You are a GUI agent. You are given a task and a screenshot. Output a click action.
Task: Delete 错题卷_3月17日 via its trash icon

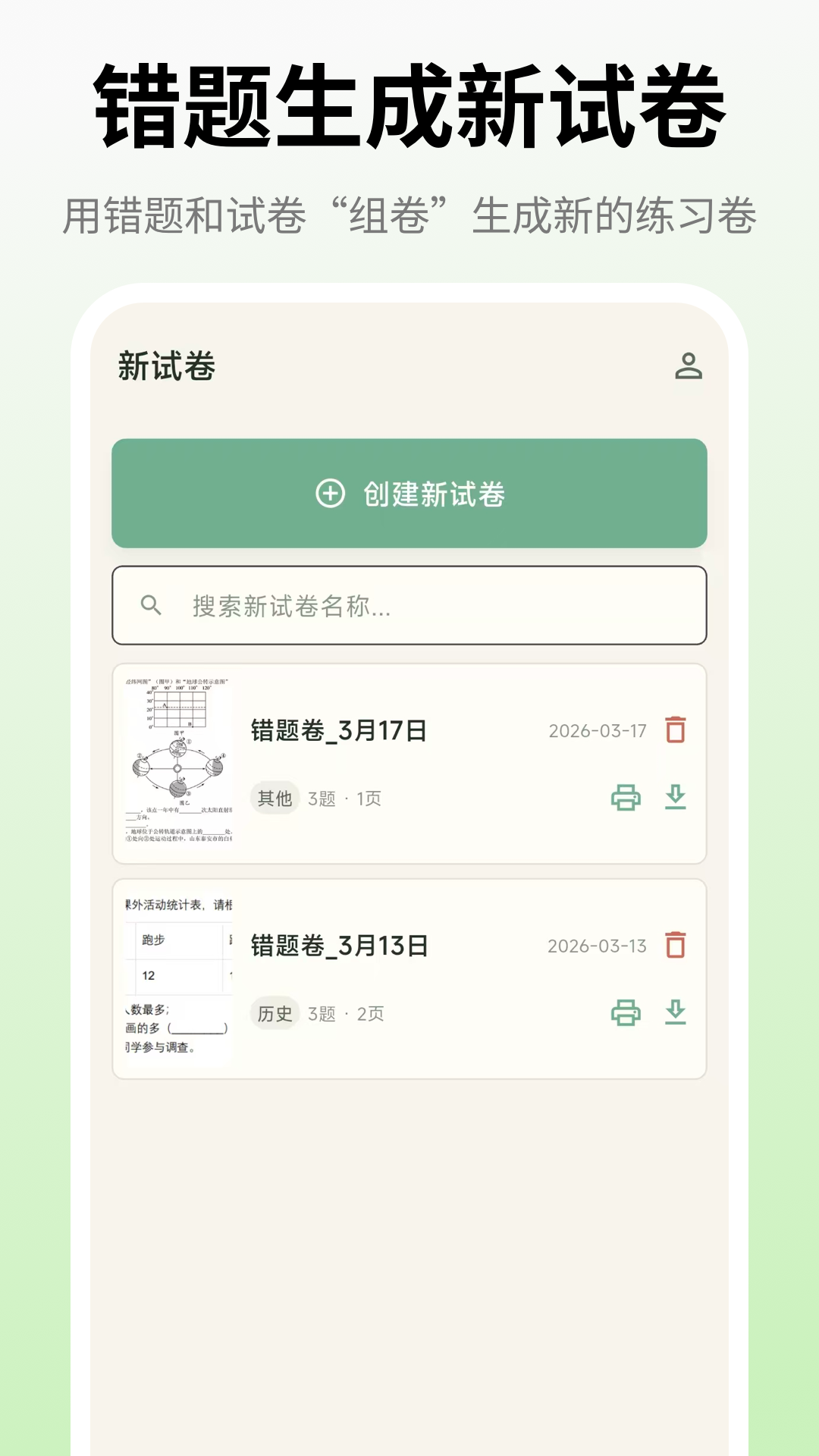pyautogui.click(x=677, y=730)
